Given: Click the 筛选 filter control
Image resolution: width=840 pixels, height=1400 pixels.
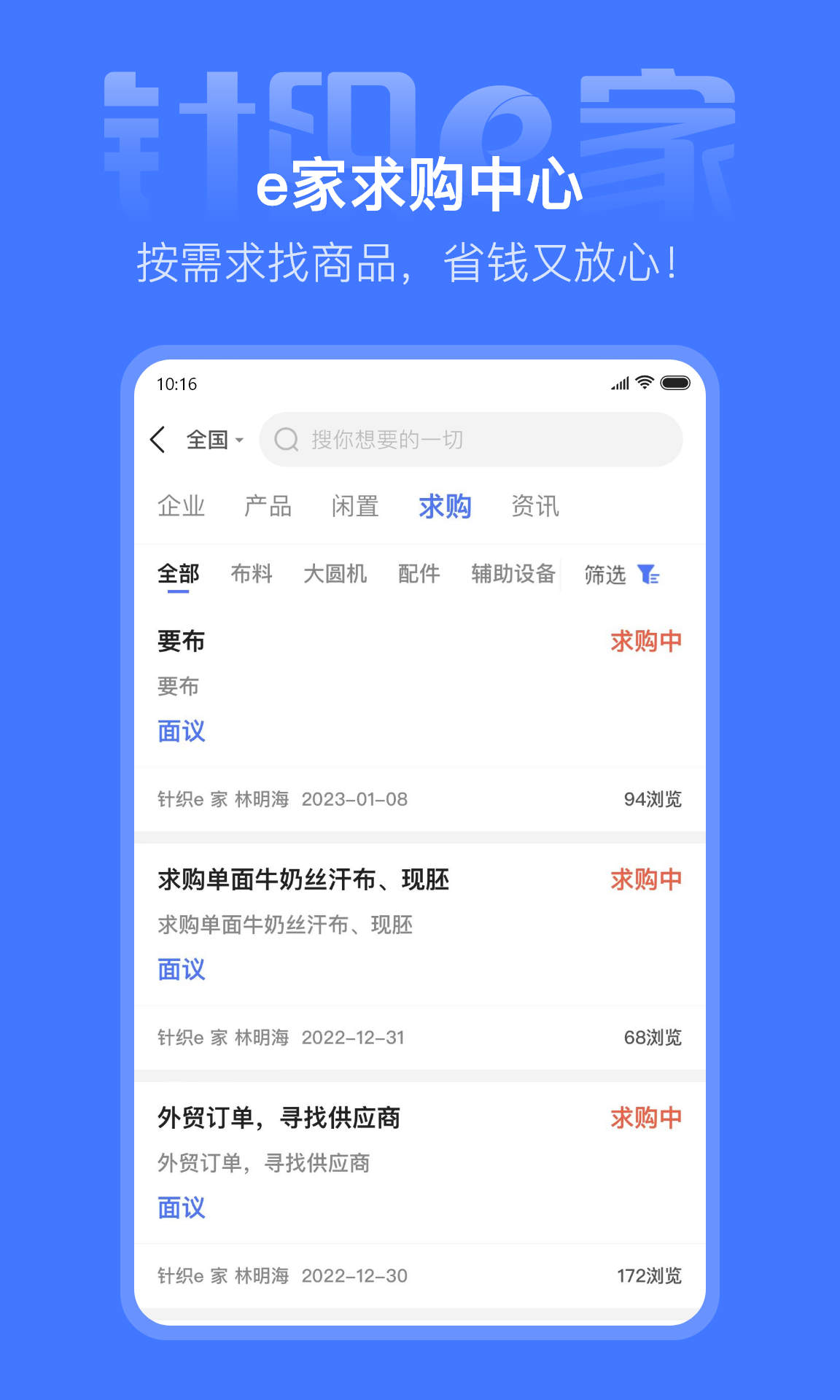Looking at the screenshot, I should (x=605, y=575).
